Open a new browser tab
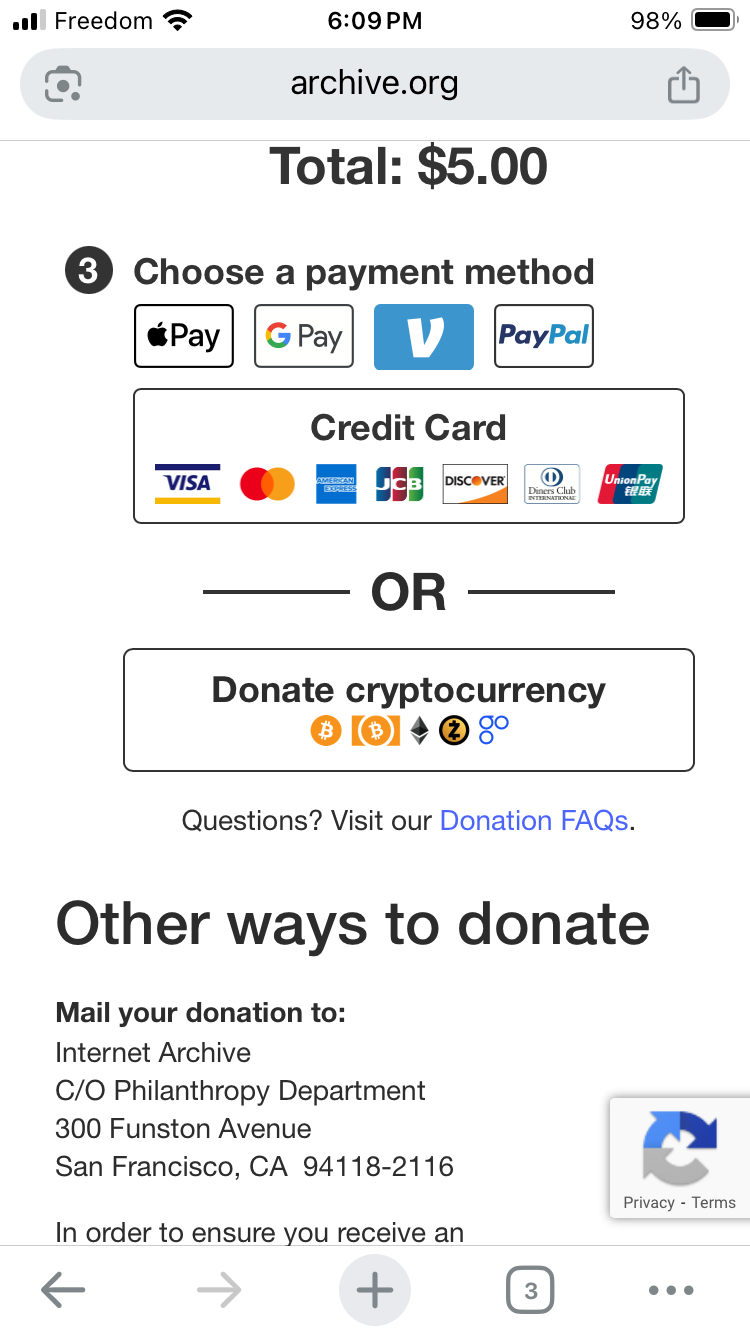The width and height of the screenshot is (750, 1334). click(x=375, y=1290)
